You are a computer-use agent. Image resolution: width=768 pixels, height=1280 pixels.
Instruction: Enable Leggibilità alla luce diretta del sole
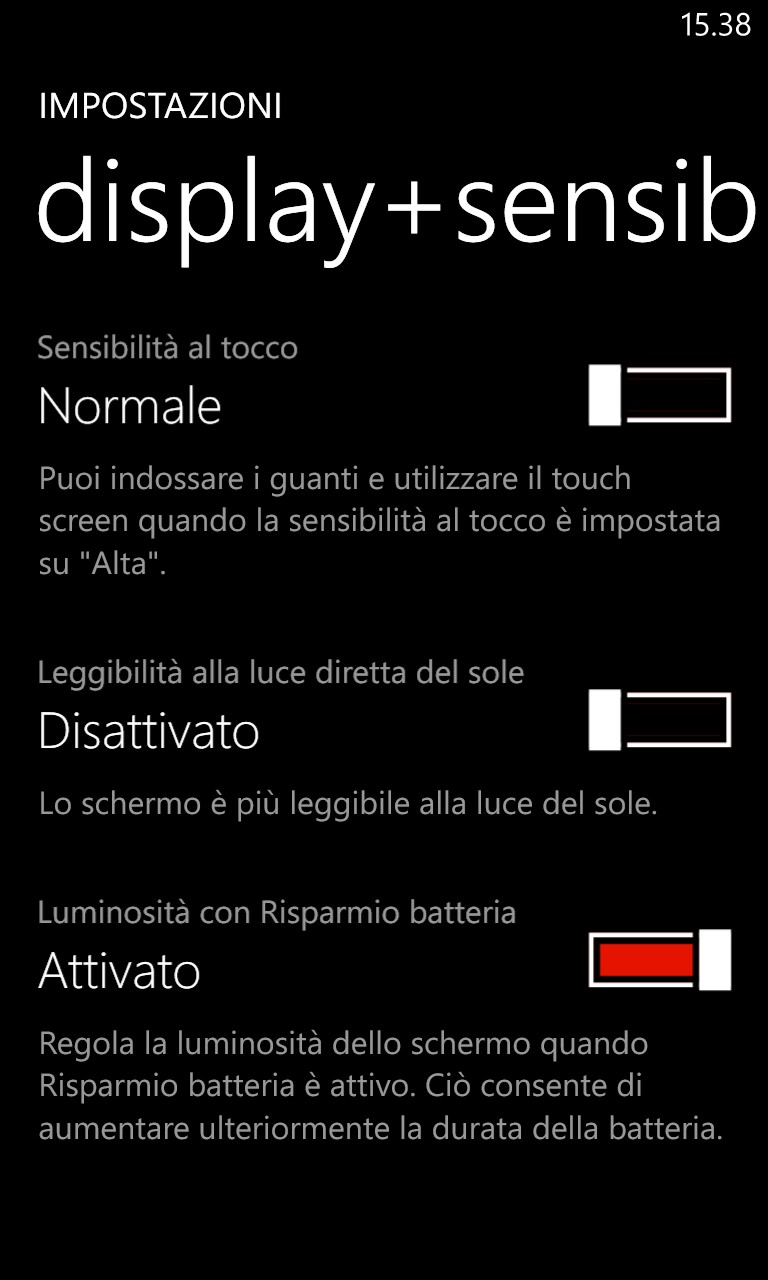[660, 720]
